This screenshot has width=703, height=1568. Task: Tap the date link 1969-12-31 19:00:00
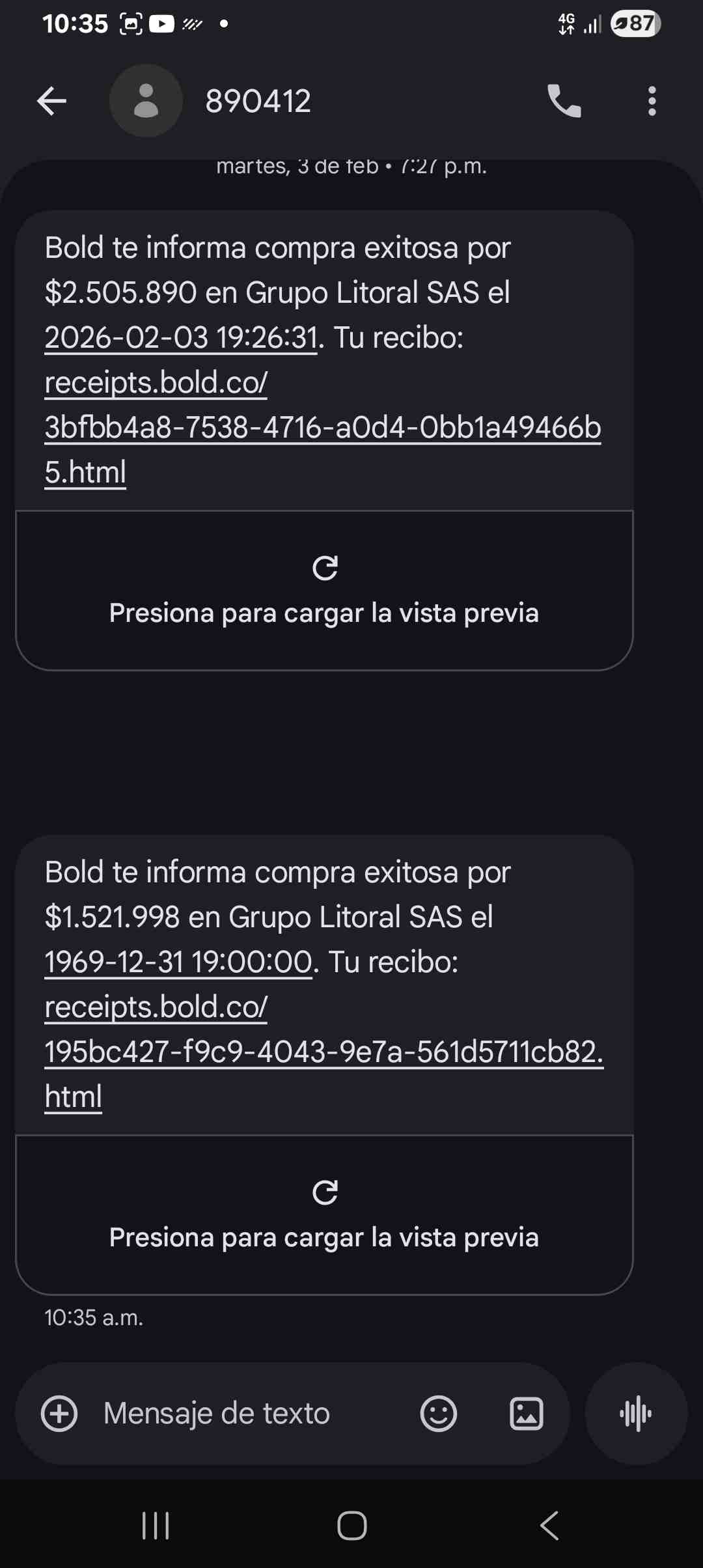tap(178, 962)
